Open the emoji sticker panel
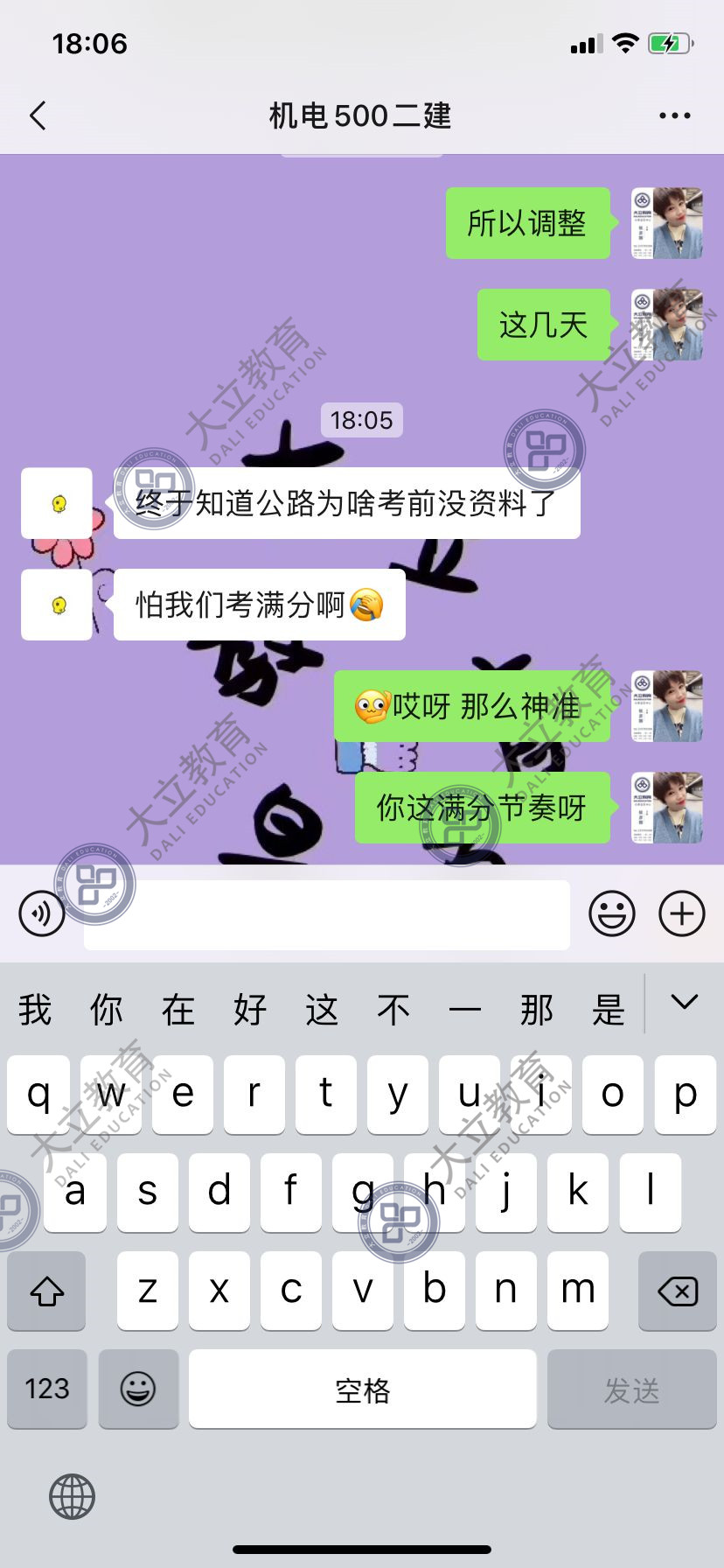The image size is (724, 1568). pos(612,913)
